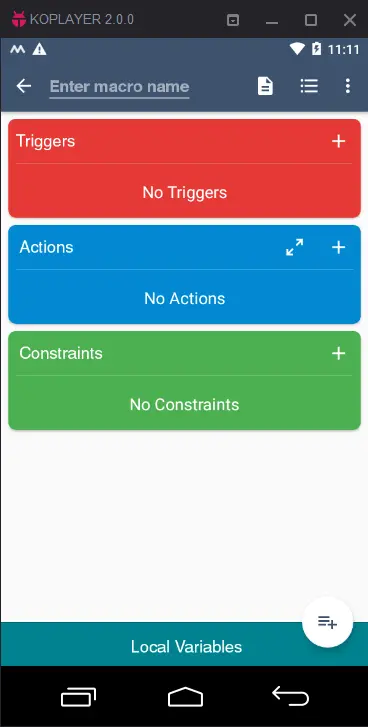
Task: Enter a macro name in the field
Action: [120, 87]
